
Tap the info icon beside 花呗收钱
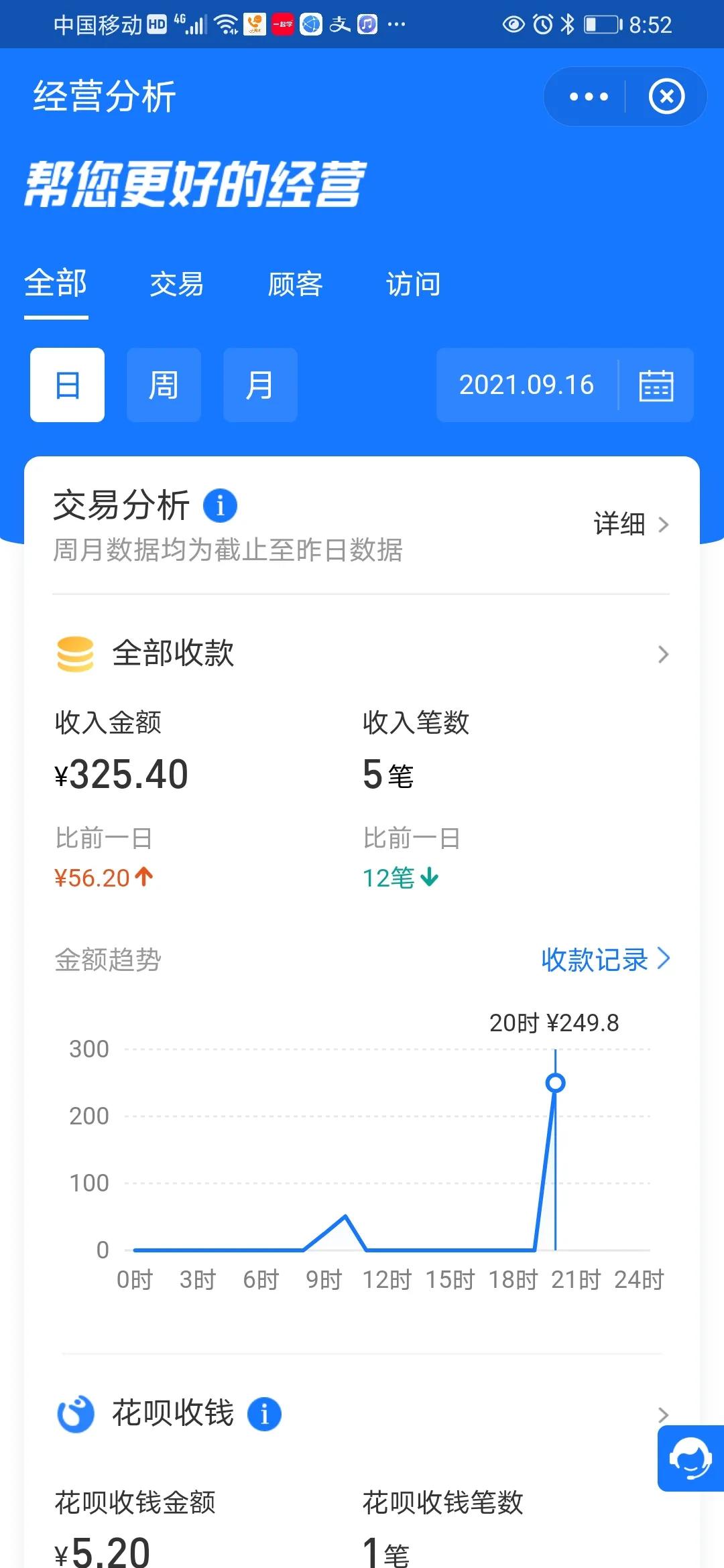click(265, 1415)
